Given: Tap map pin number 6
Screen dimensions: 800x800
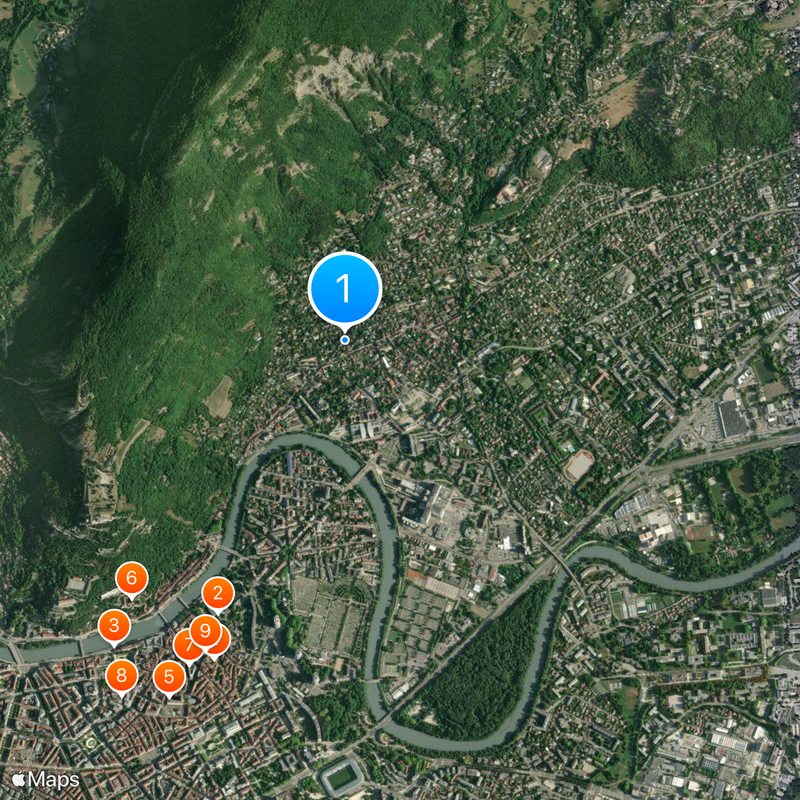Looking at the screenshot, I should (131, 578).
